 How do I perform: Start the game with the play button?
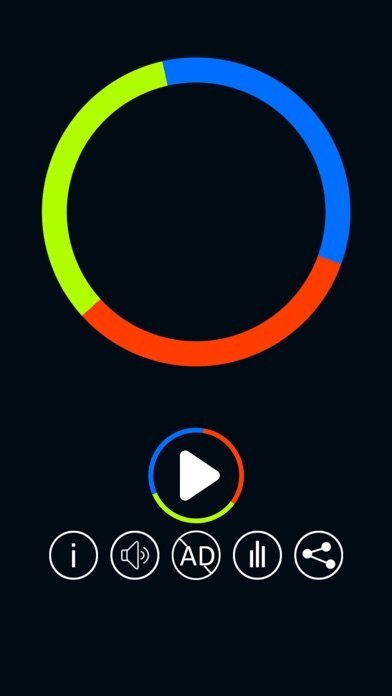(x=196, y=475)
